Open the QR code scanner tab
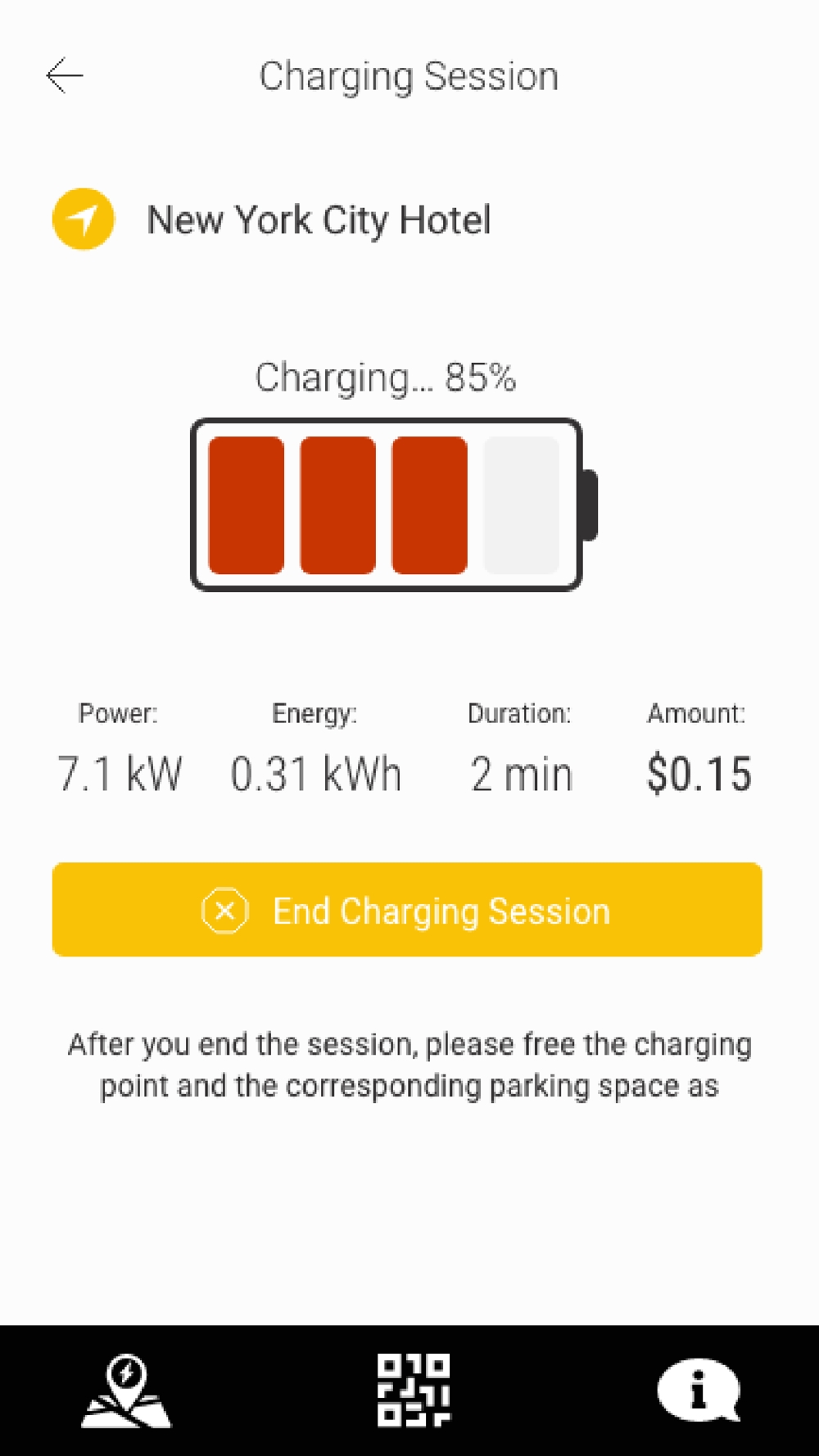Viewport: 819px width, 1456px height. pyautogui.click(x=414, y=1390)
